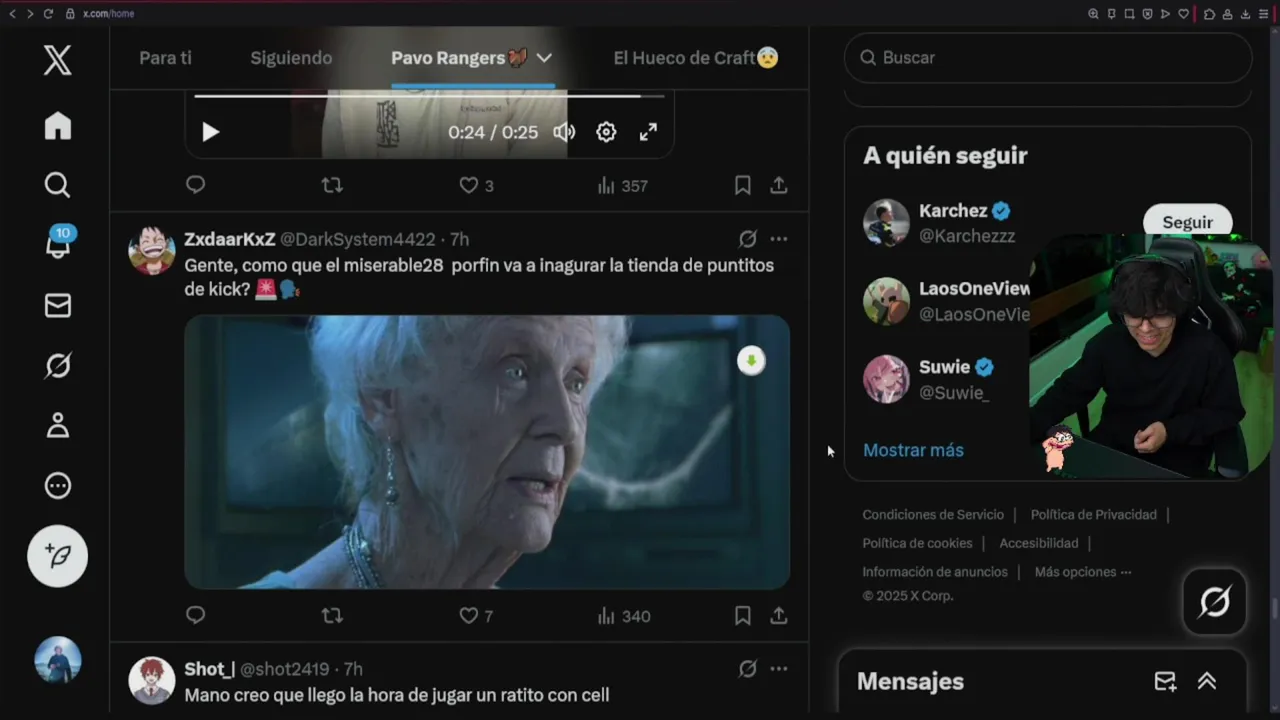Switch to the Siguiendo tab

point(291,58)
